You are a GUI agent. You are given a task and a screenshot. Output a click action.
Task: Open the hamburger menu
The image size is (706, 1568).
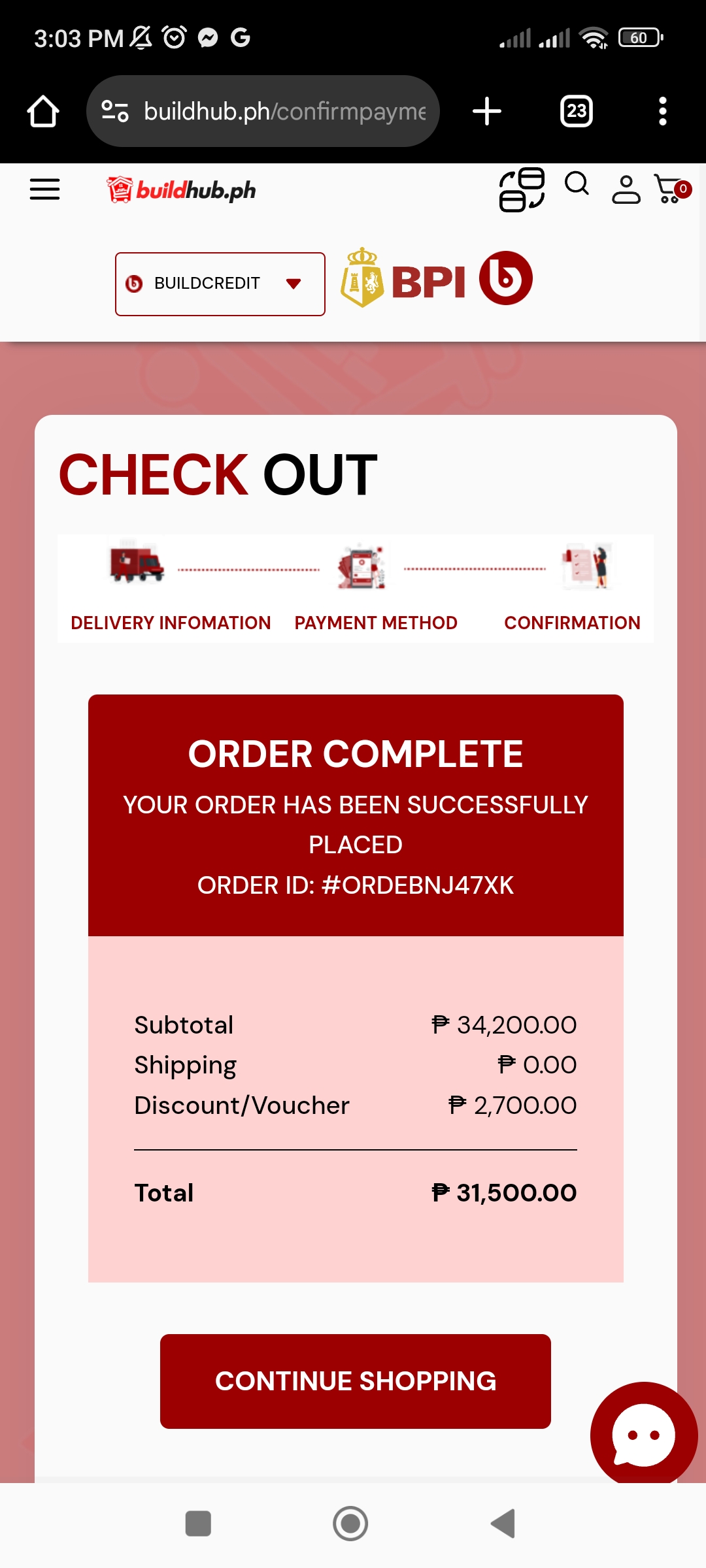pos(44,189)
